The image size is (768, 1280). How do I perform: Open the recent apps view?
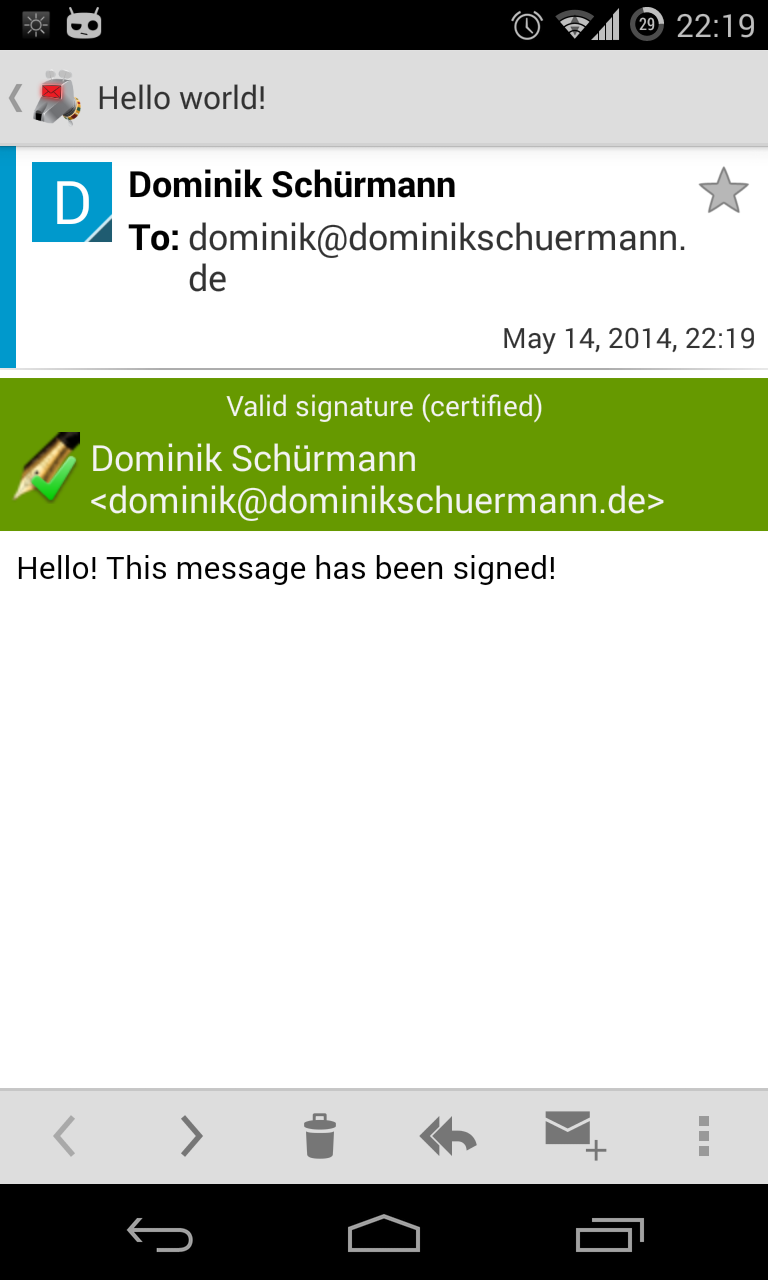tap(610, 1234)
